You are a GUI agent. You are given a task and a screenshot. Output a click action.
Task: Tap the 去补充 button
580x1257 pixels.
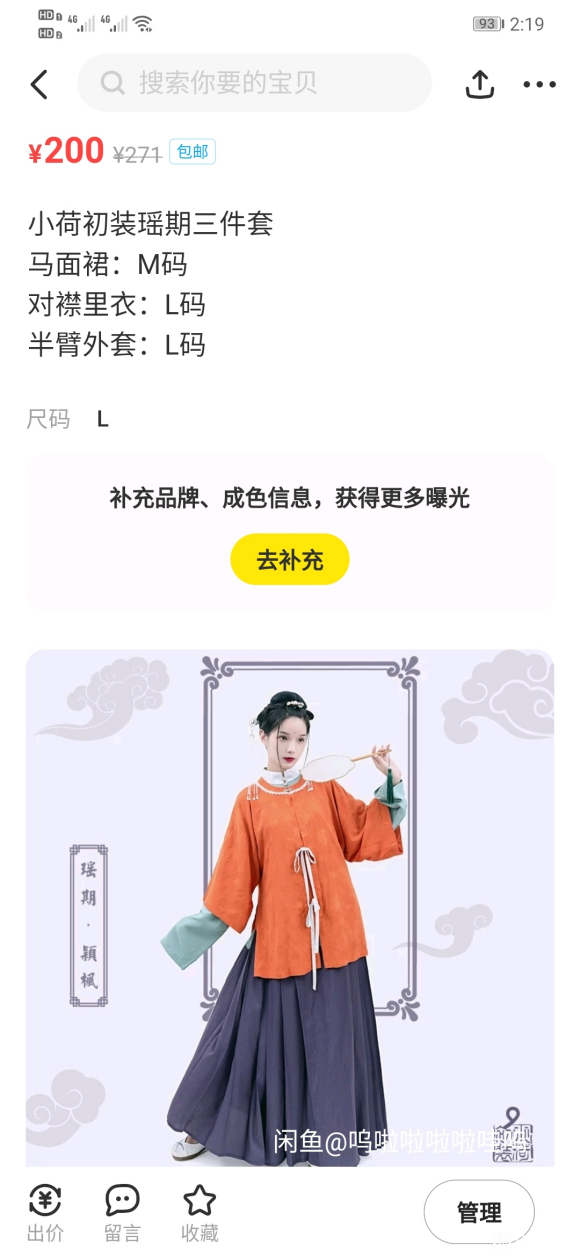(x=290, y=559)
